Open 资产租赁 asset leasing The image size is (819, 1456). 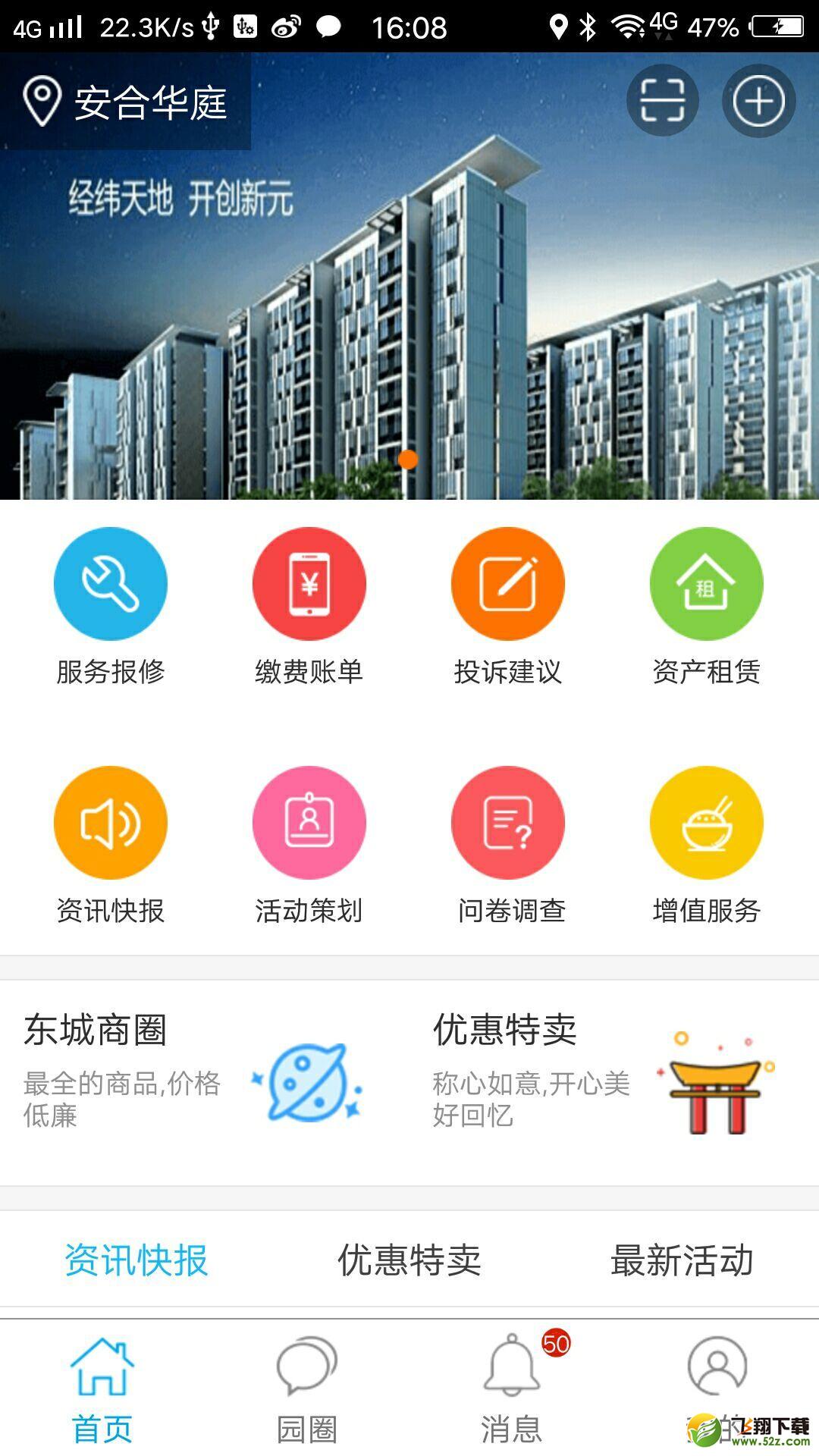pos(707,607)
